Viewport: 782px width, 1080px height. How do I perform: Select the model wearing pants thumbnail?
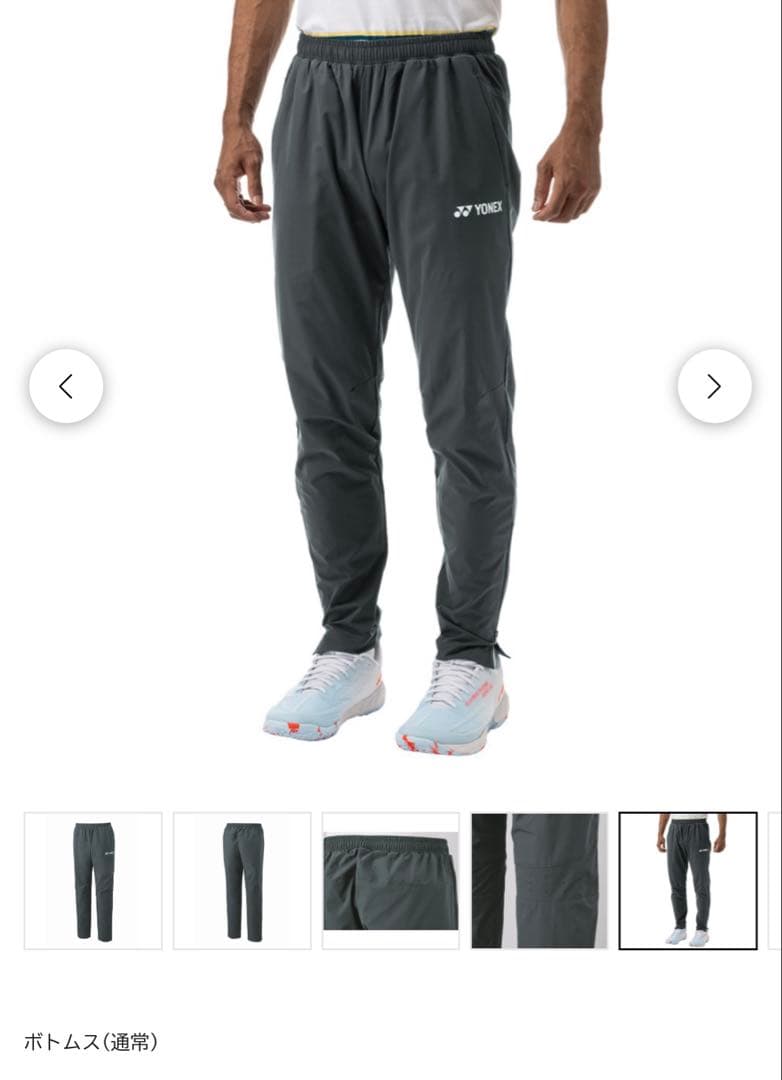[688, 880]
